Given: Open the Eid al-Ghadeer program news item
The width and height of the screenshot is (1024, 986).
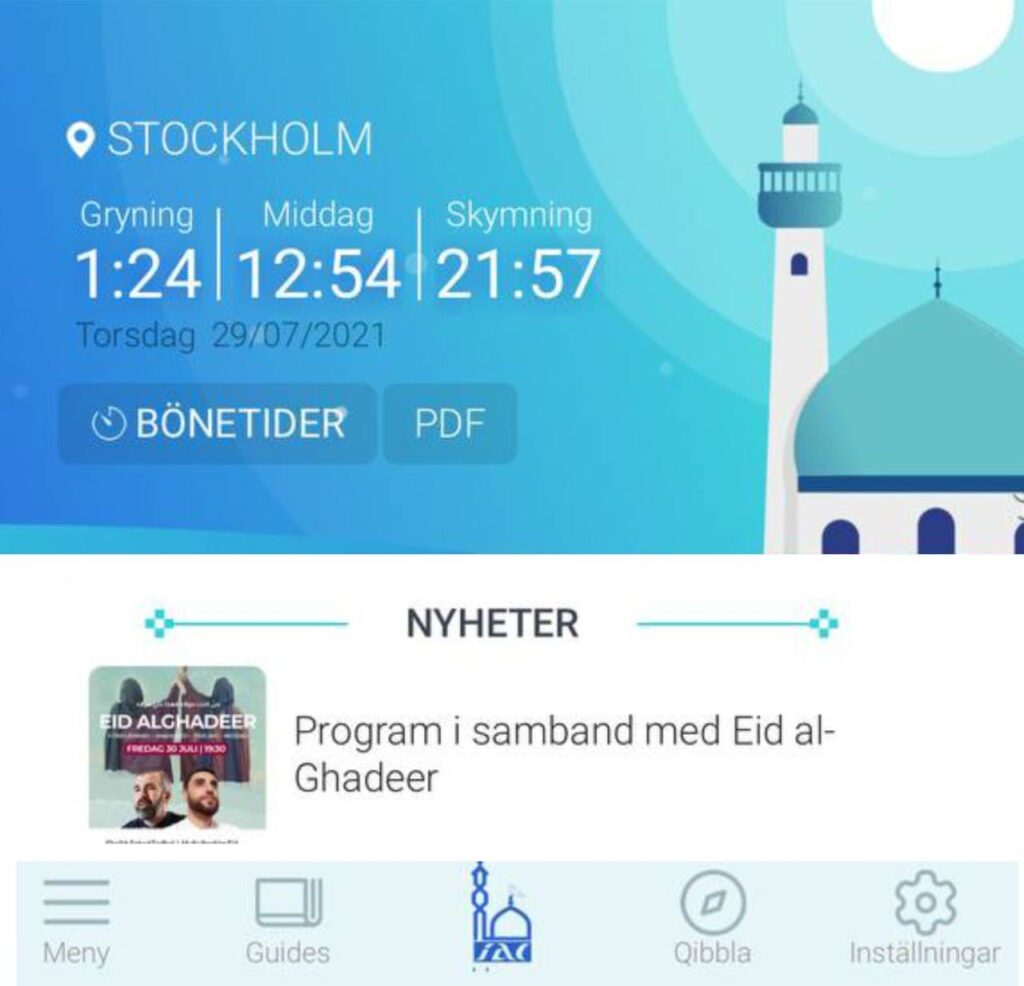Looking at the screenshot, I should [x=563, y=754].
